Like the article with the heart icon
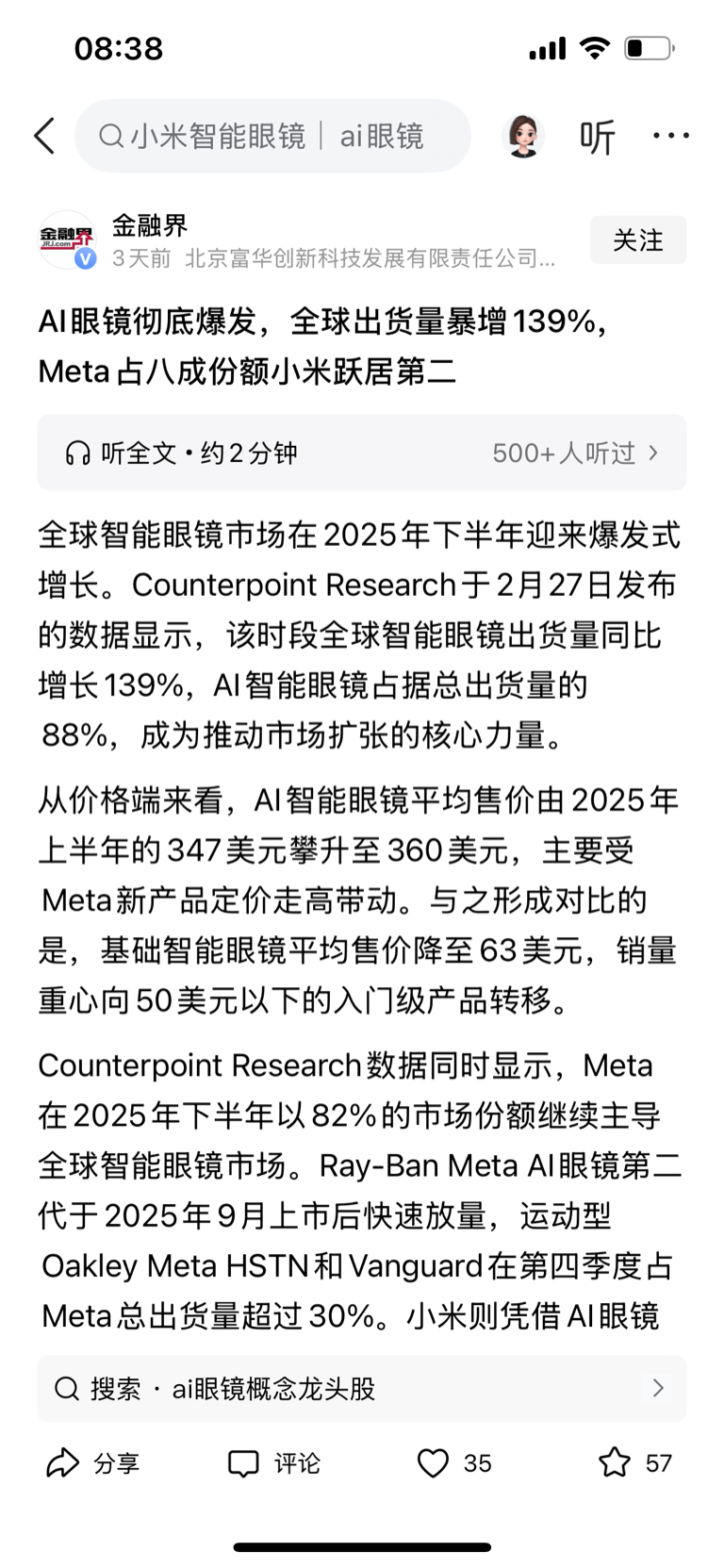724x1568 pixels. pyautogui.click(x=433, y=1463)
